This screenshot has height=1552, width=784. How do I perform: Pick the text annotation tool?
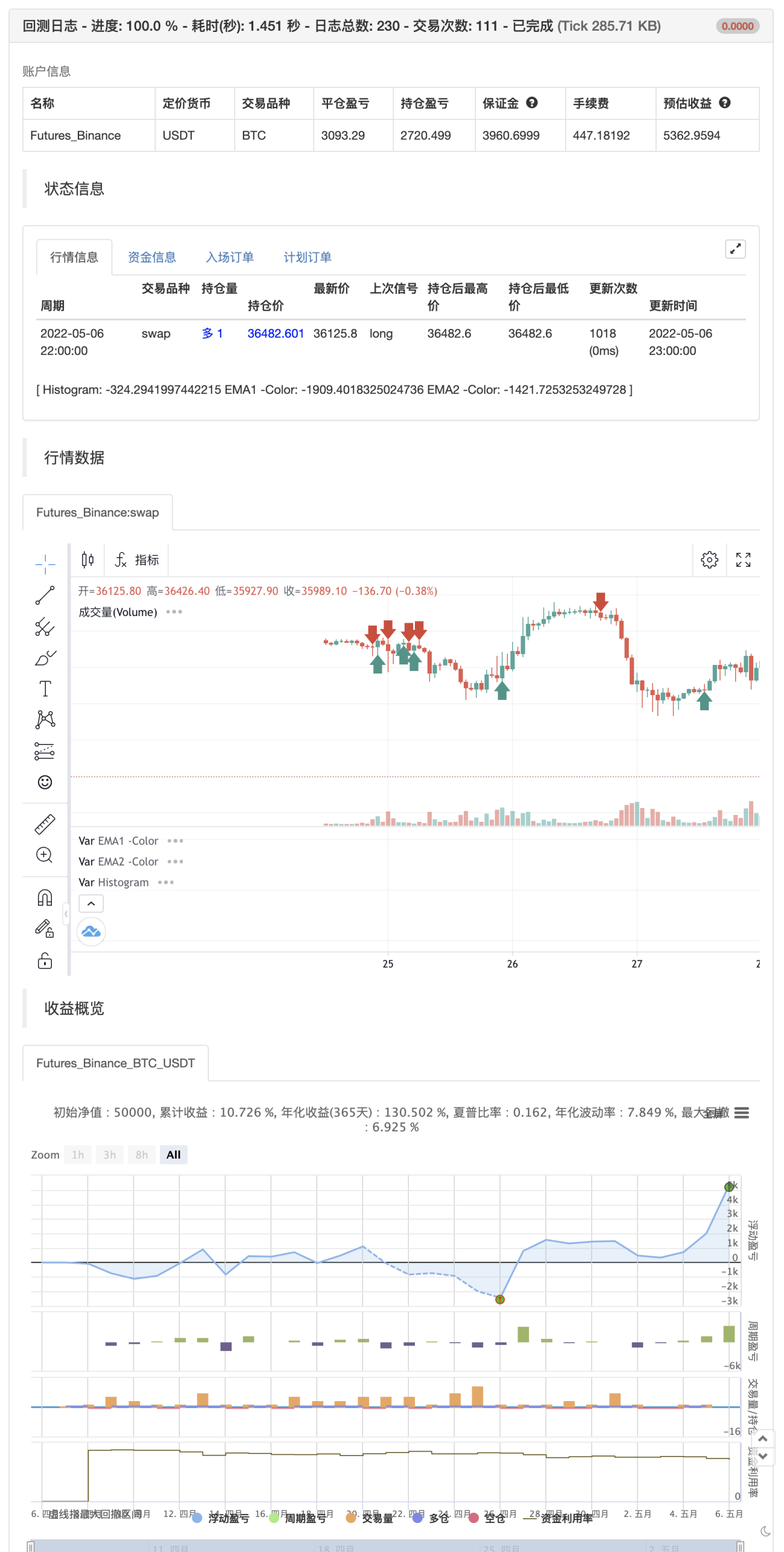point(45,688)
